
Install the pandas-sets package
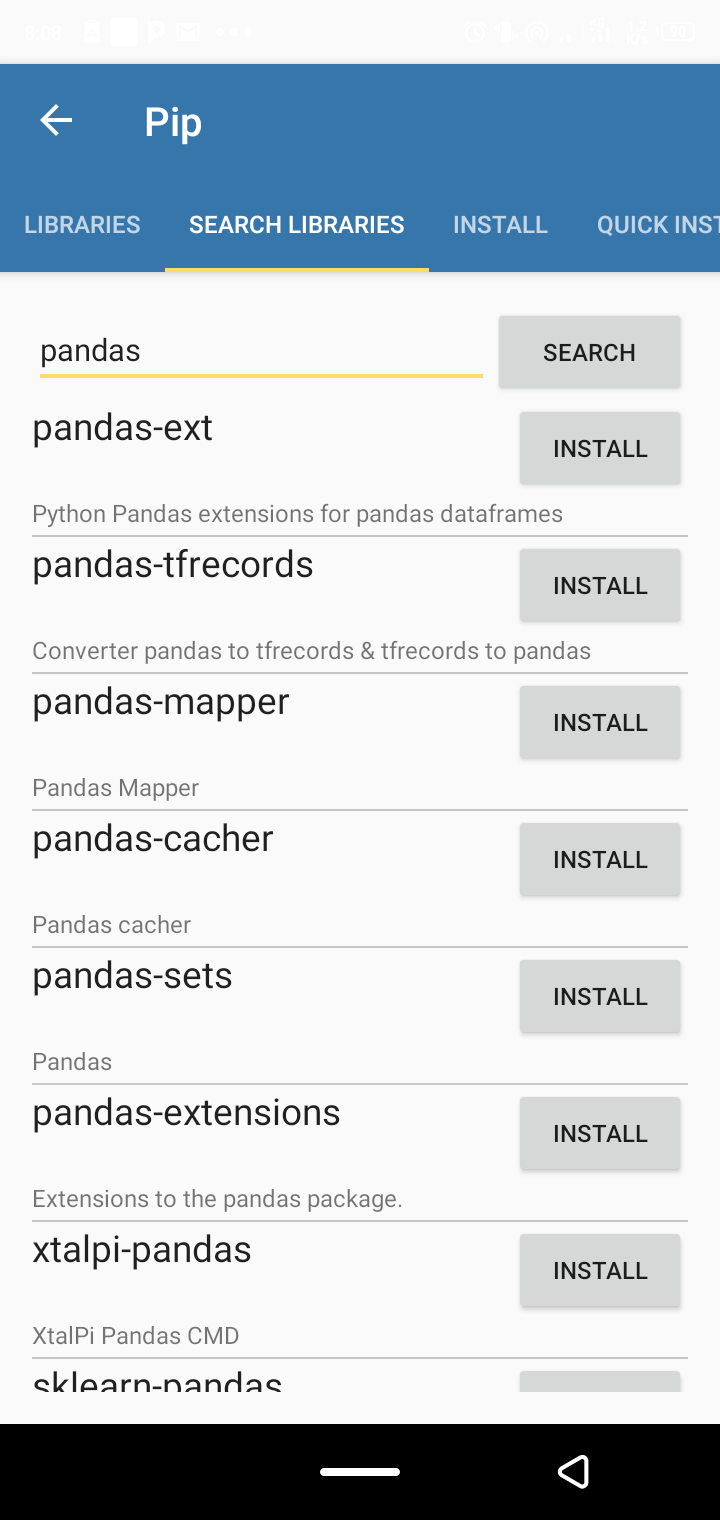pos(600,996)
